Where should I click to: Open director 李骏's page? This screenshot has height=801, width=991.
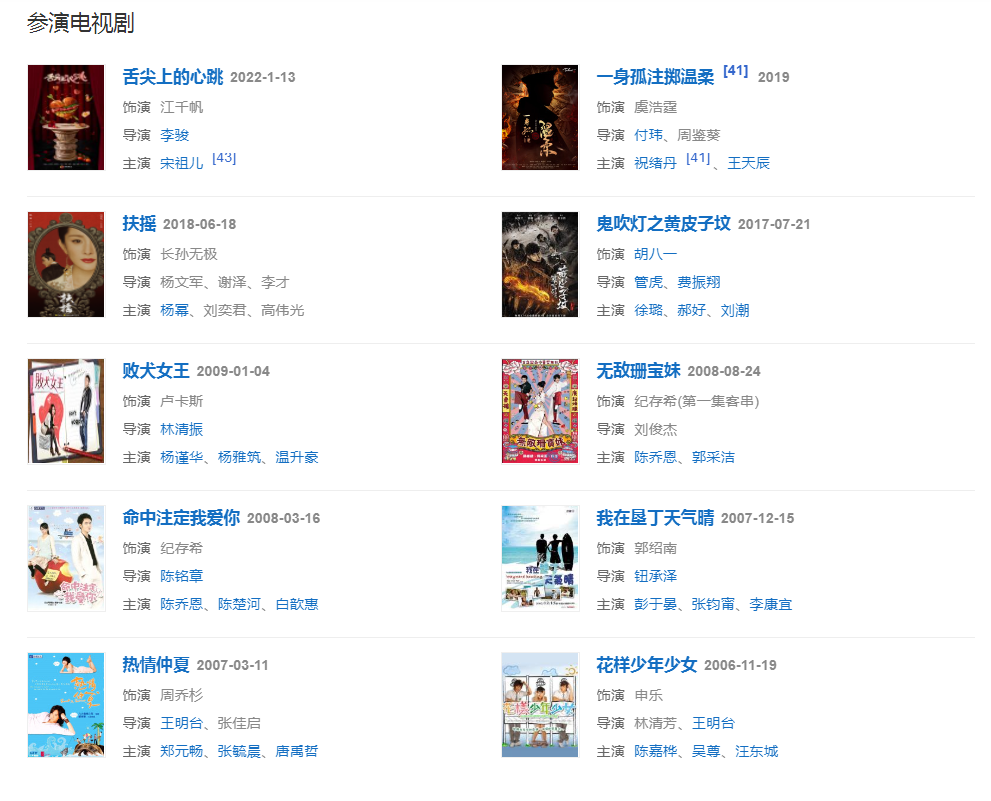[x=174, y=135]
